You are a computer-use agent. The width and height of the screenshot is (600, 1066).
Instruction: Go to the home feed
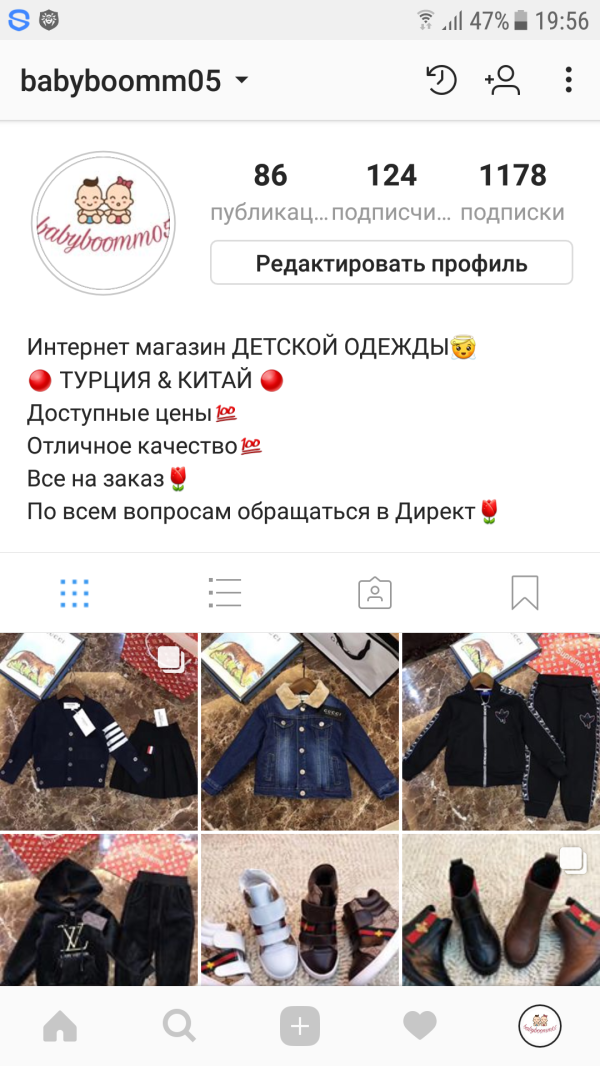[60, 1026]
